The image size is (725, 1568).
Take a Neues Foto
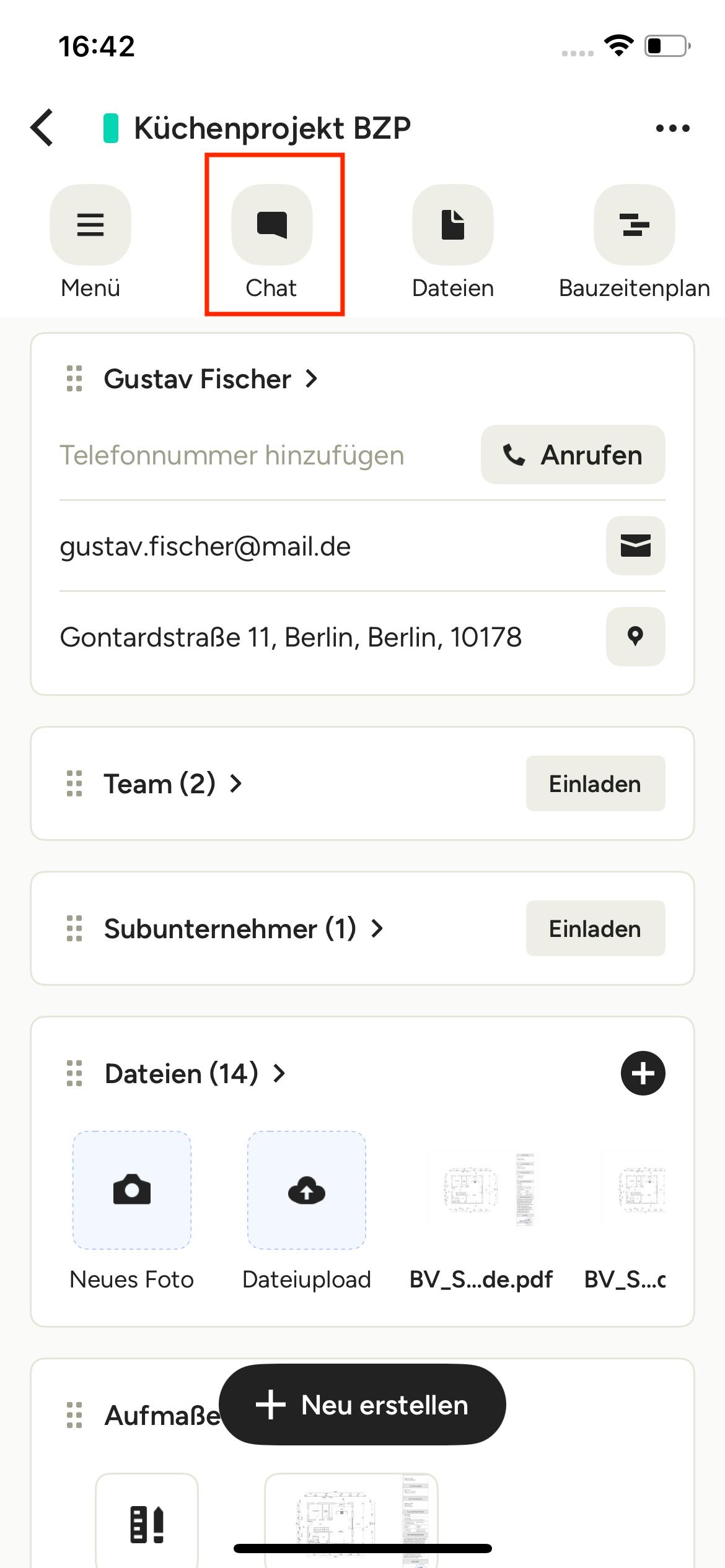pos(132,1190)
